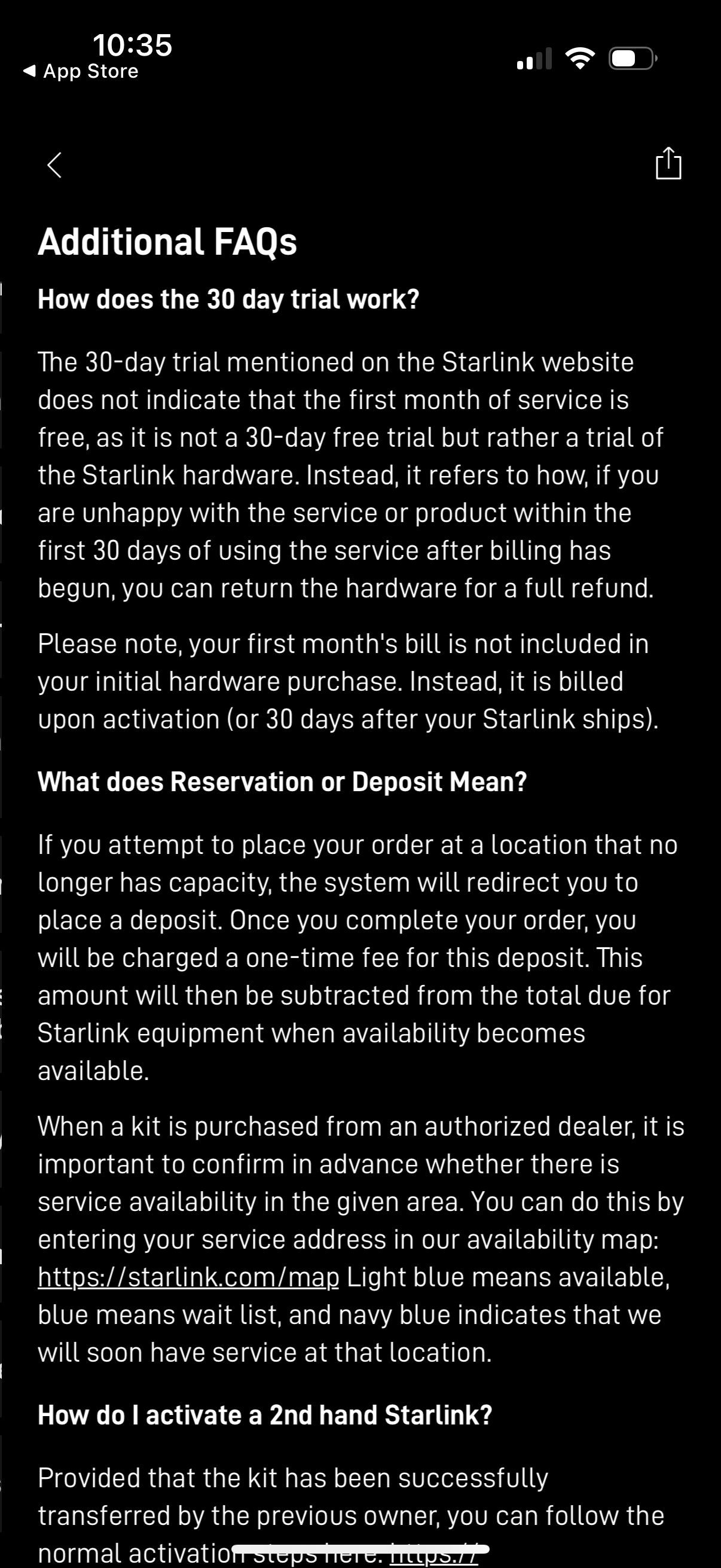Tap the billing upon activation paragraph
721x1568 pixels.
[344, 681]
